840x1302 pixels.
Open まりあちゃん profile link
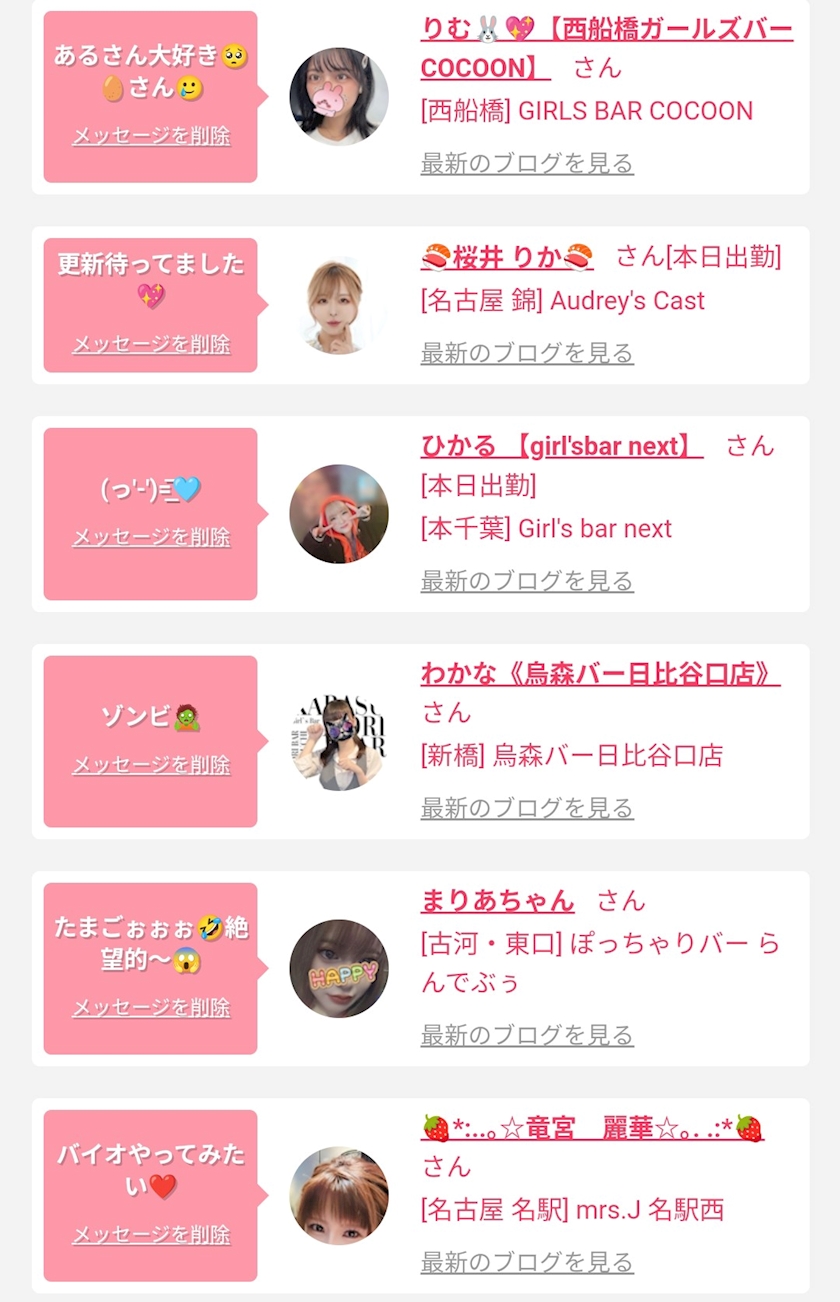pyautogui.click(x=497, y=901)
